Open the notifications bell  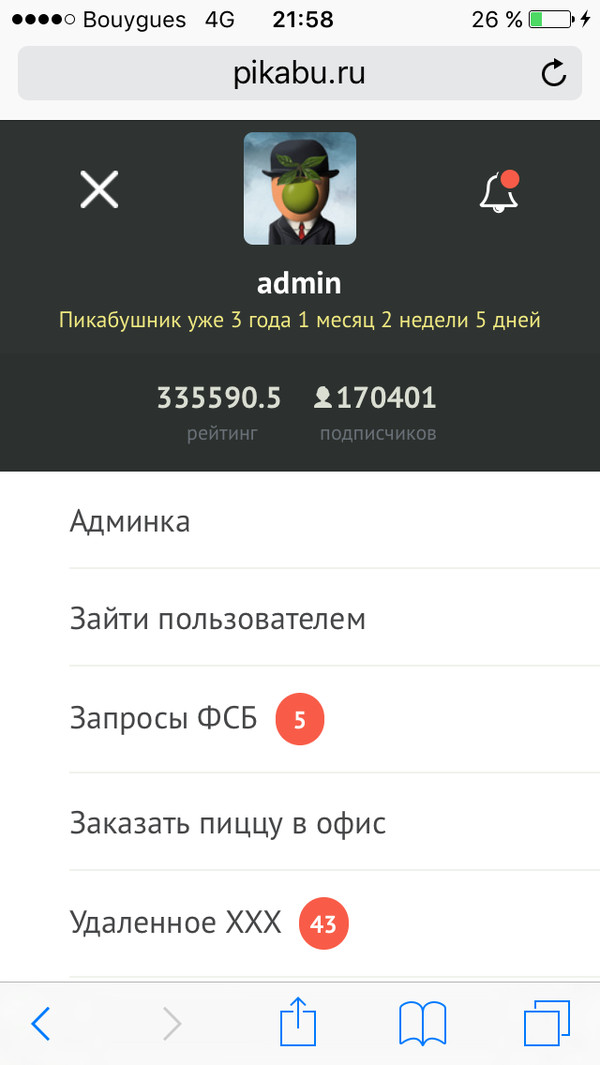(x=499, y=191)
